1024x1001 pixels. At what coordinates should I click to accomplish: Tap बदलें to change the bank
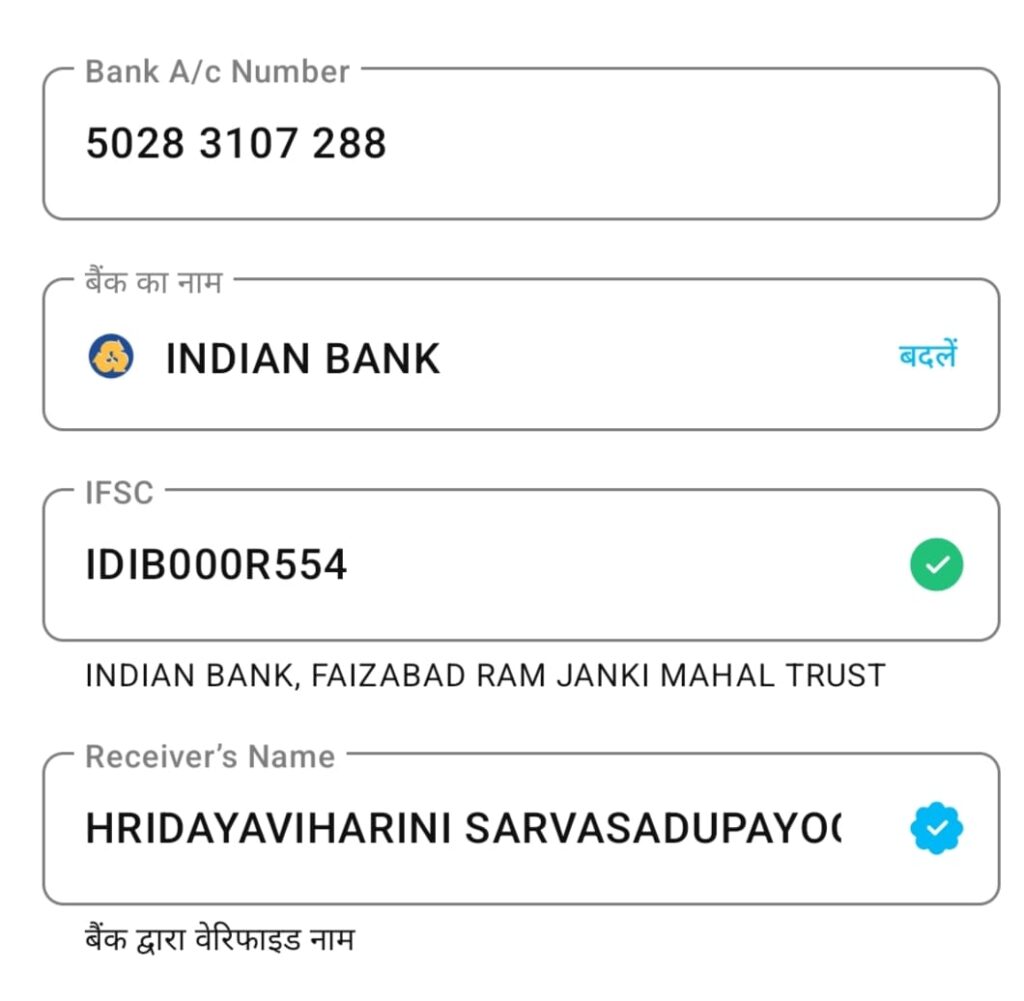coord(927,356)
